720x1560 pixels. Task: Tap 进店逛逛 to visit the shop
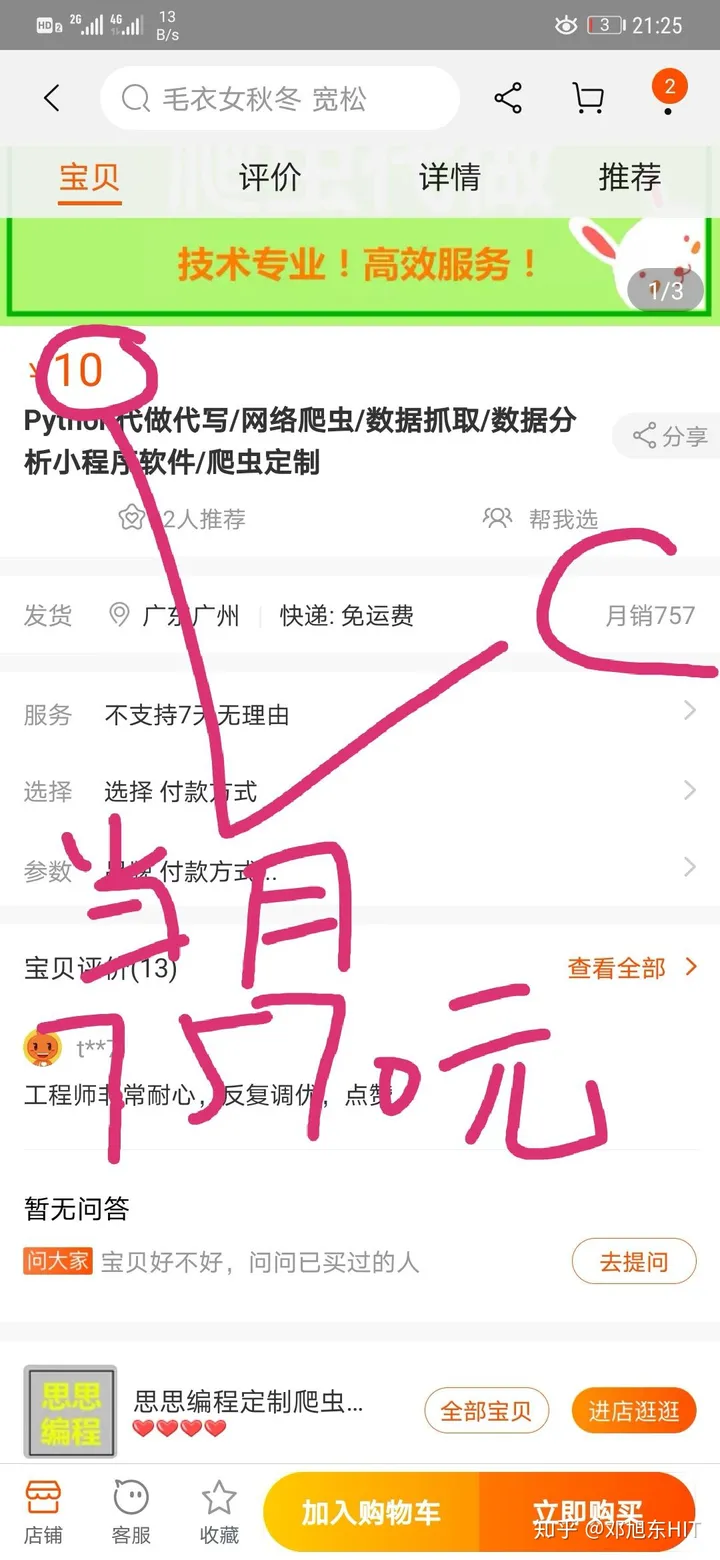point(633,1411)
